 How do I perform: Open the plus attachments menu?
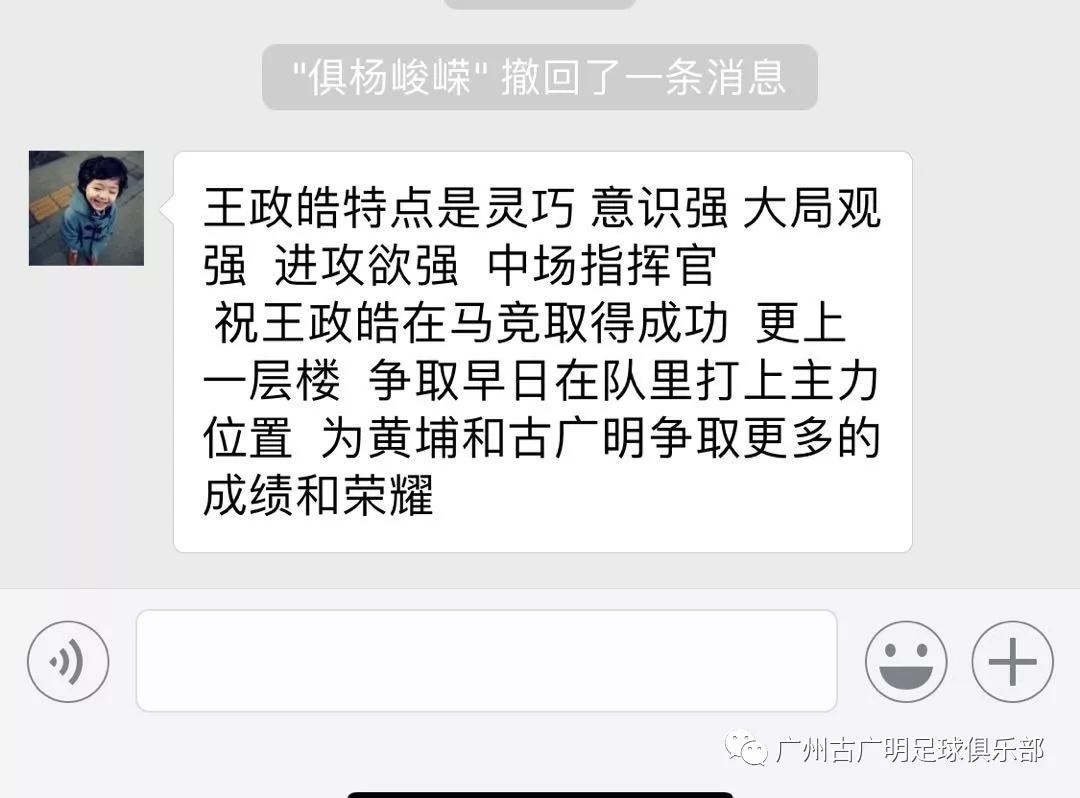point(1012,661)
